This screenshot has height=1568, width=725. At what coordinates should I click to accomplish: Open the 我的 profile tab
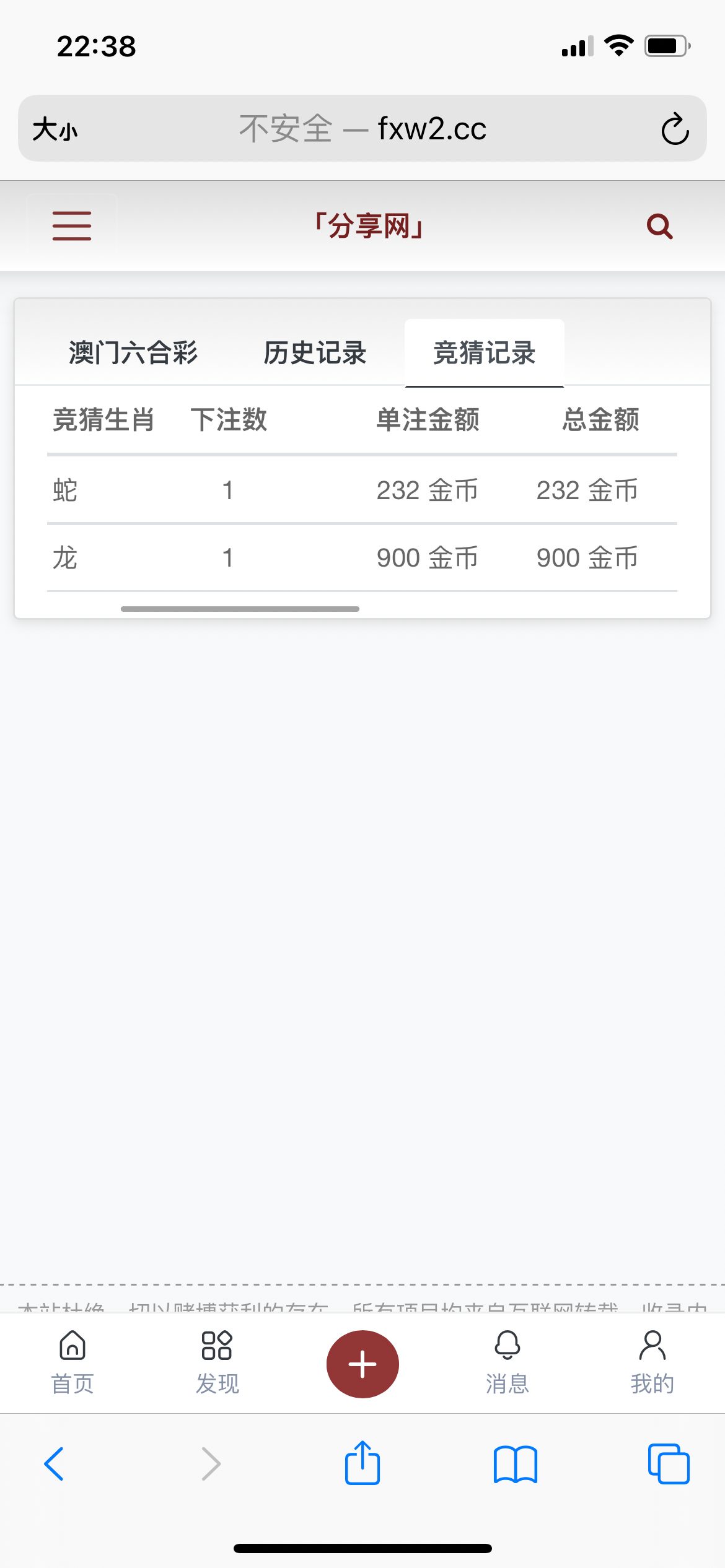652,1362
